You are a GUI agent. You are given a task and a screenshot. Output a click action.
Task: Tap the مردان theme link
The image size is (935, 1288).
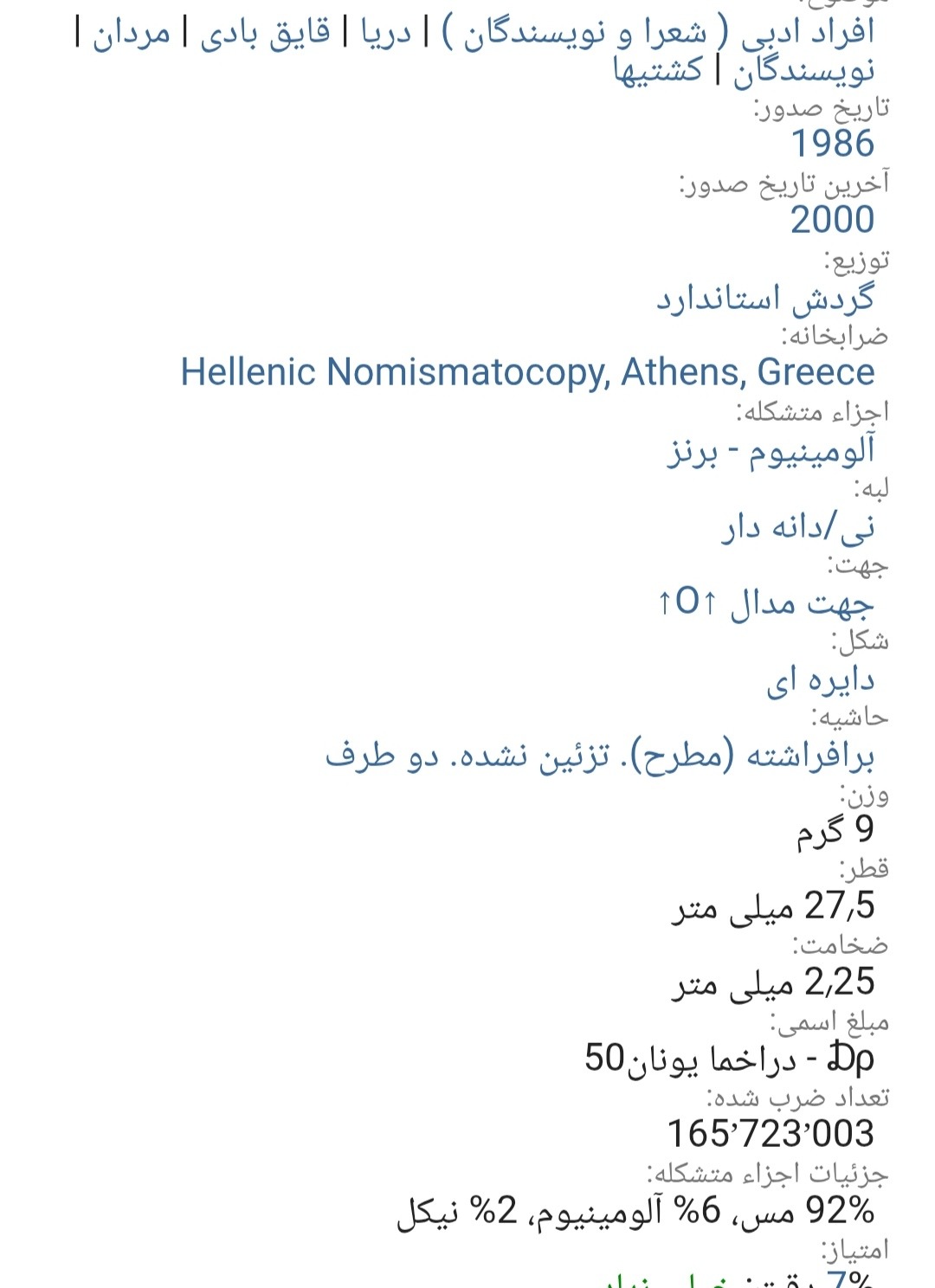(132, 34)
